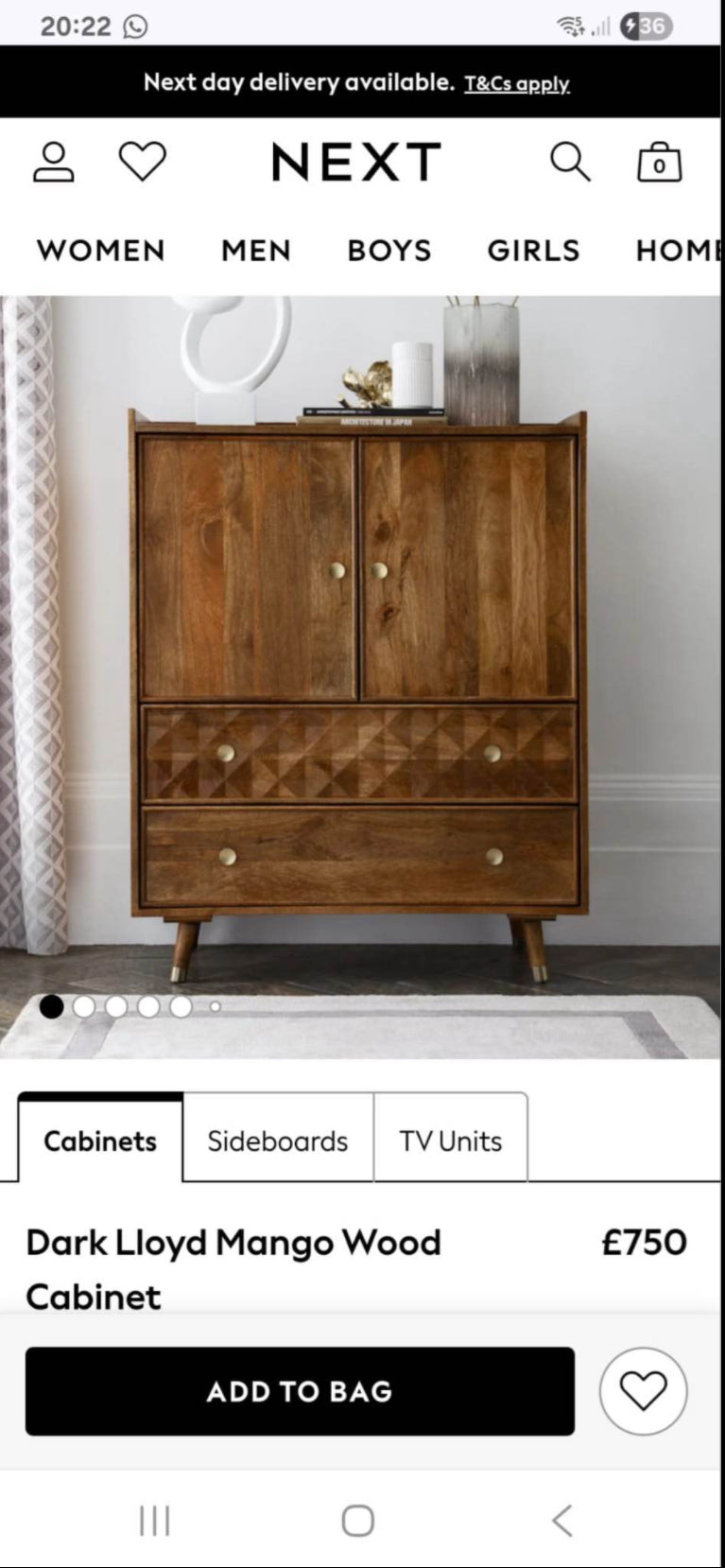Open the account profile icon

click(55, 162)
